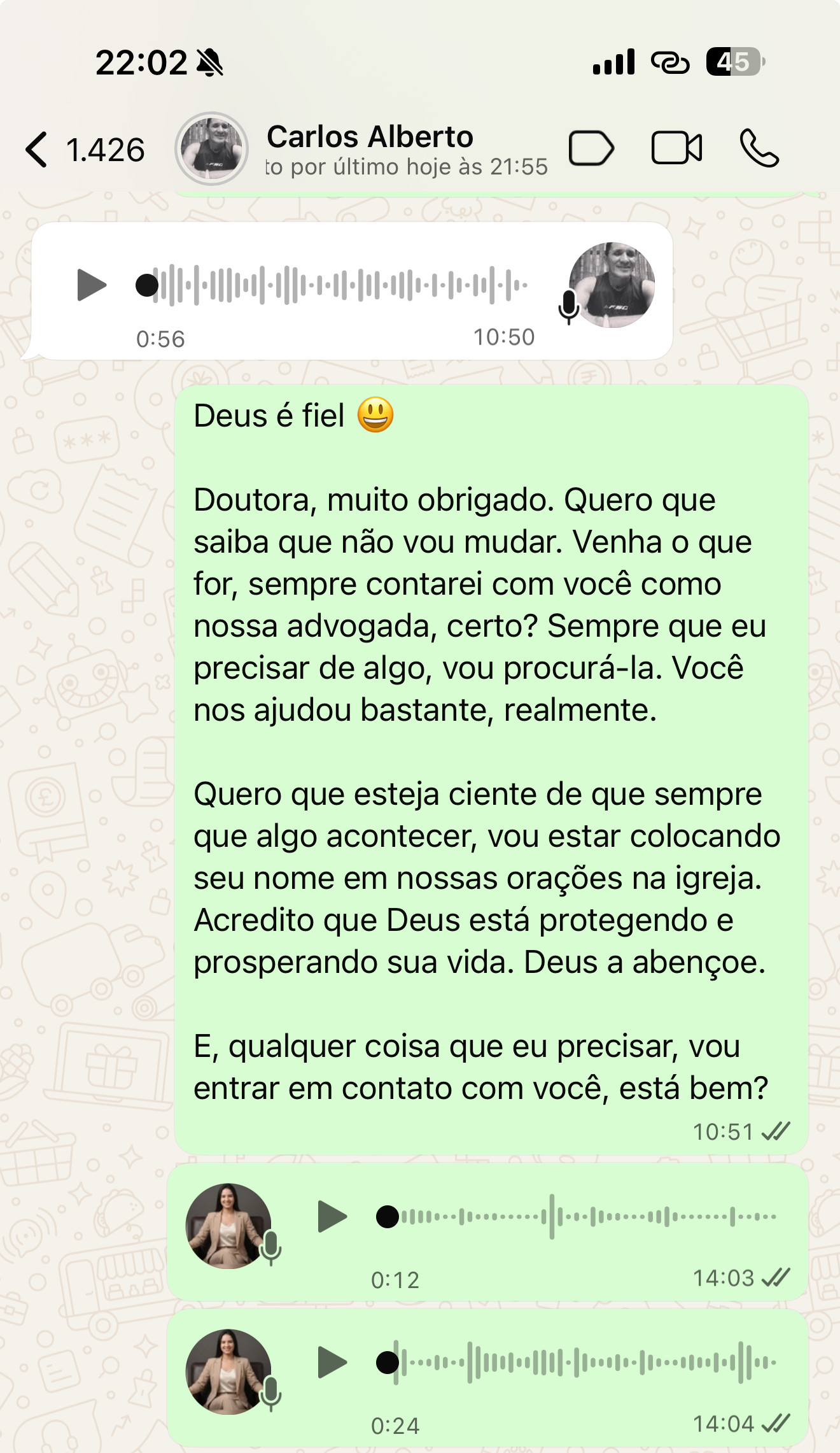840x1453 pixels.
Task: Start a video call with Carlos Alberto
Action: click(677, 148)
